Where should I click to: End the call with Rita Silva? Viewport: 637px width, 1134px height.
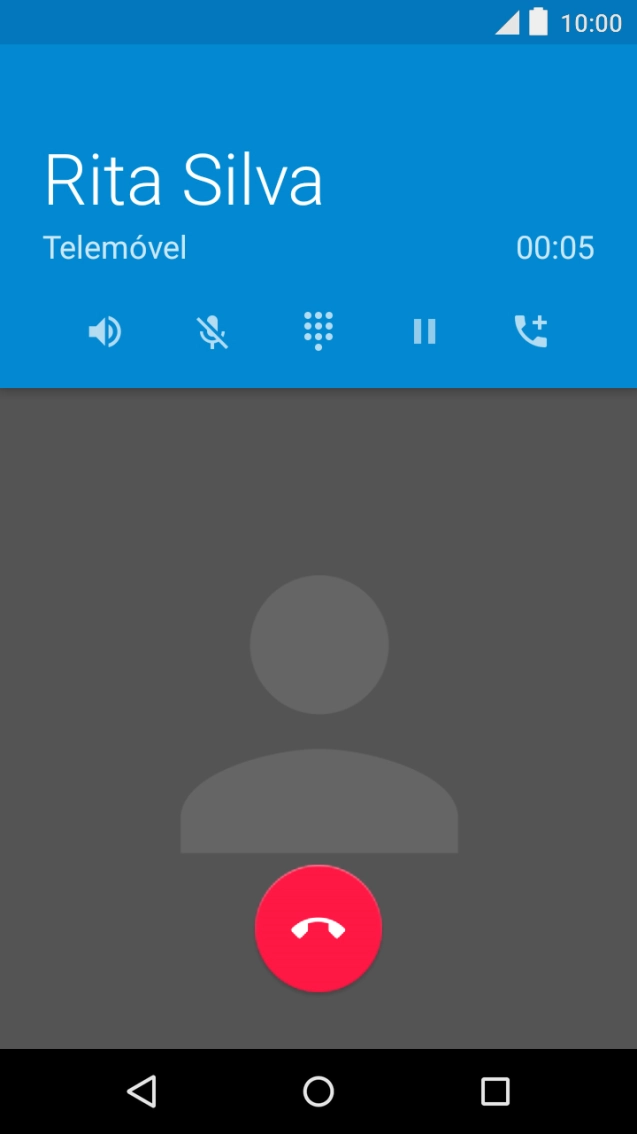click(318, 929)
